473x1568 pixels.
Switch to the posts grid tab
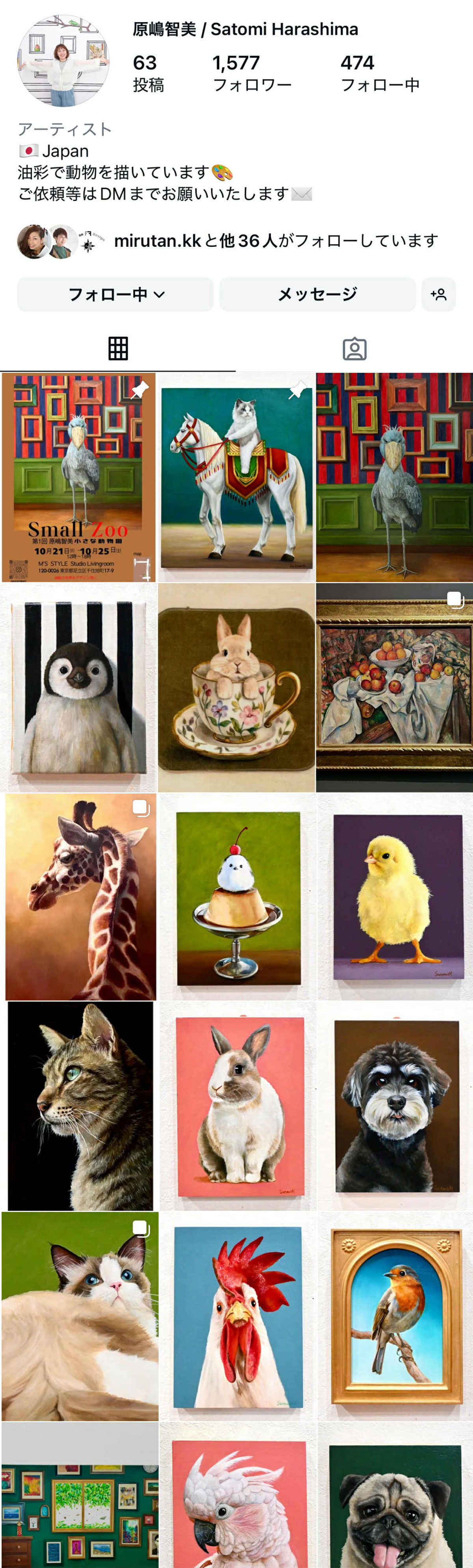118,349
